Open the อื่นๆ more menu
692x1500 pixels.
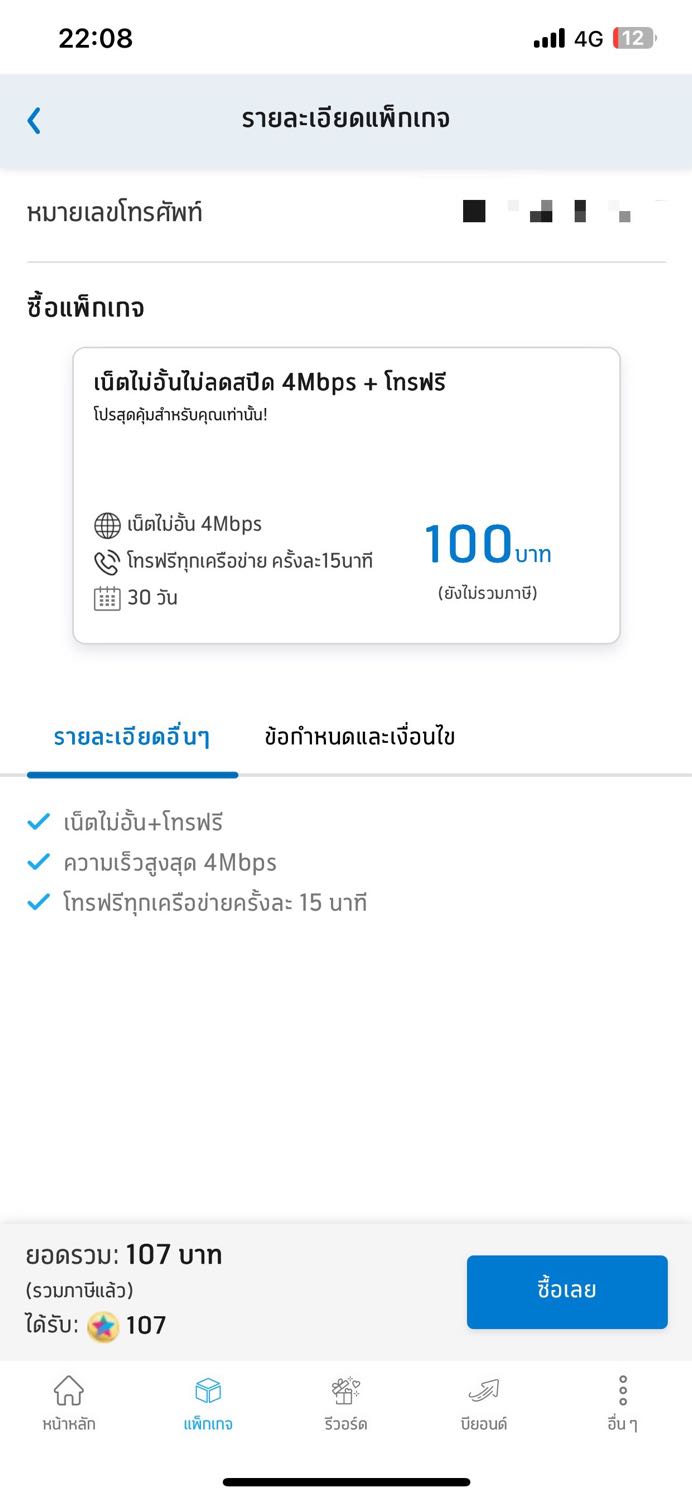tap(622, 1403)
